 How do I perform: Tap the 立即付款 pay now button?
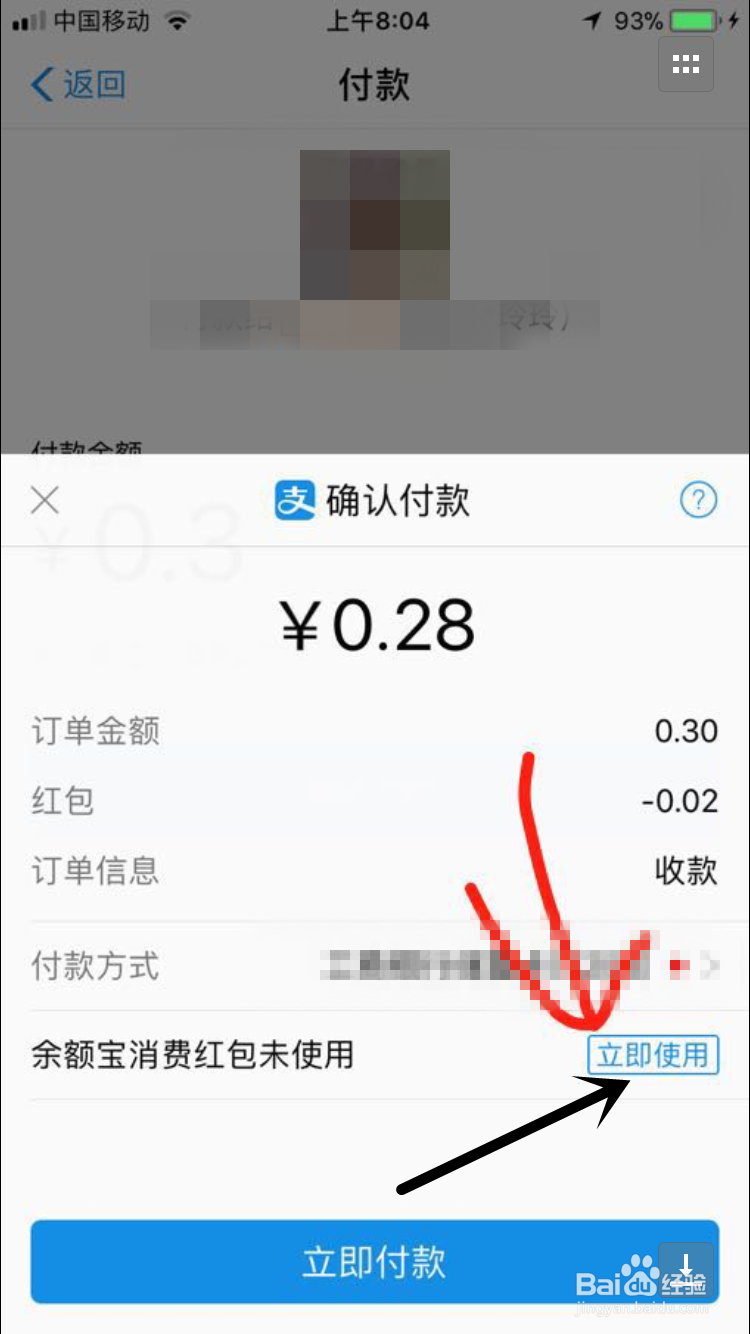(374, 1262)
